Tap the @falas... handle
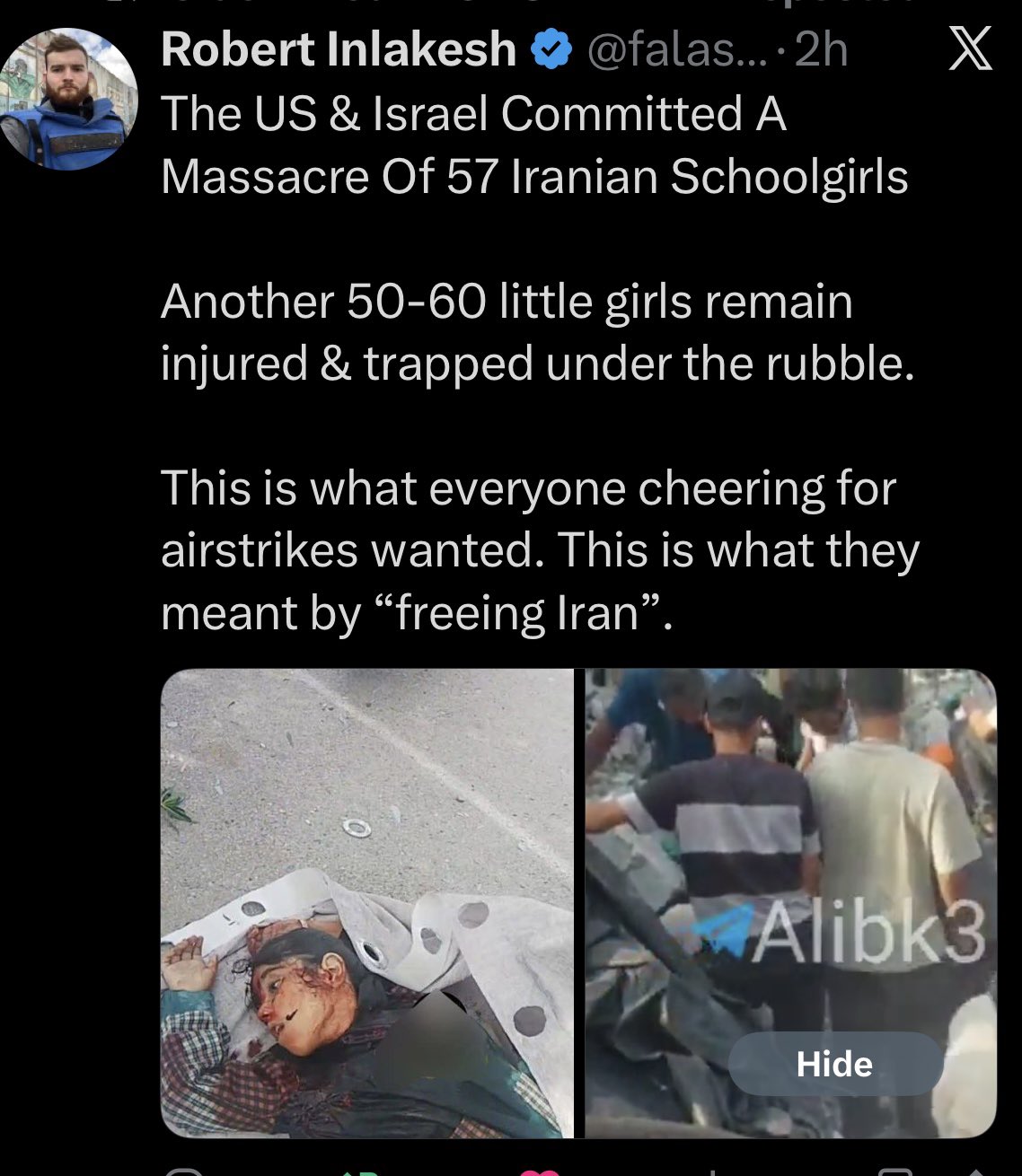Image resolution: width=1022 pixels, height=1176 pixels. 678,50
